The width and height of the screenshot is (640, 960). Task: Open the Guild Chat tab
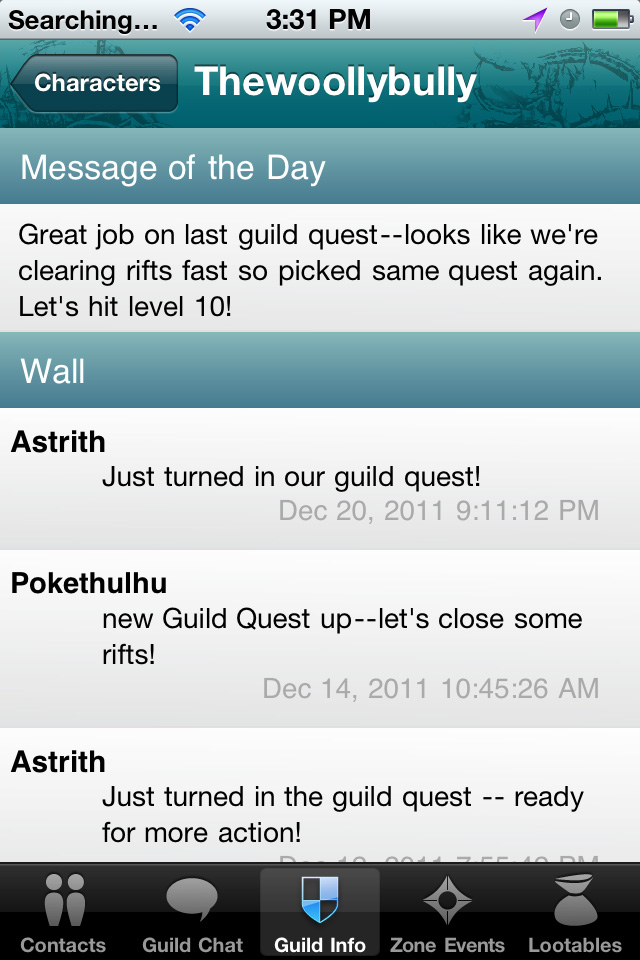tap(192, 912)
